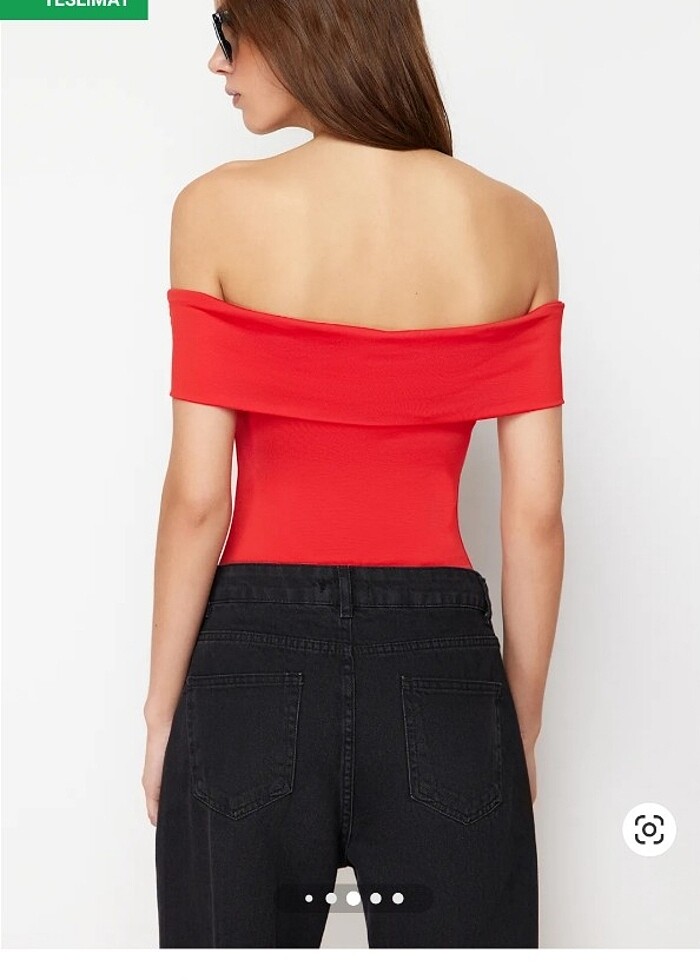Image resolution: width=700 pixels, height=980 pixels.
Task: Select the last photo indicator dot
Action: (x=398, y=898)
